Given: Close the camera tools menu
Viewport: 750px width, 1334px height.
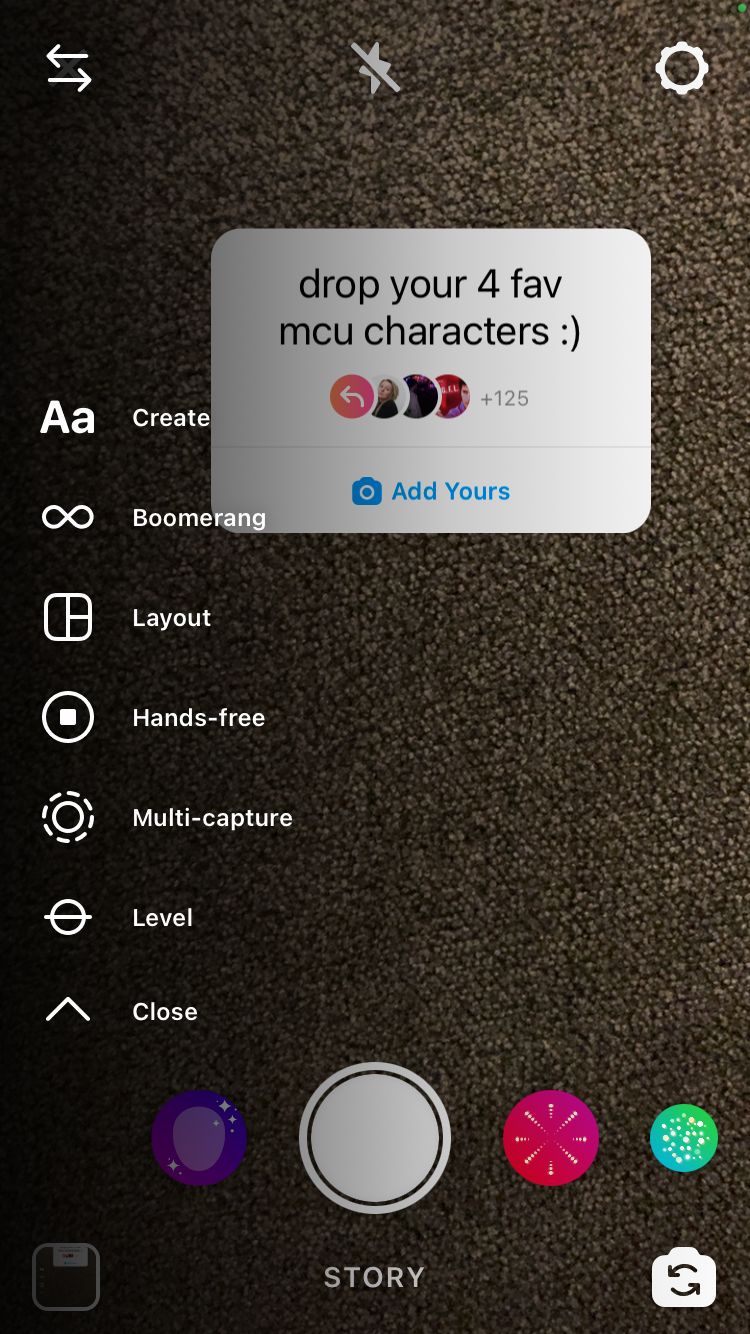Looking at the screenshot, I should click(68, 1011).
